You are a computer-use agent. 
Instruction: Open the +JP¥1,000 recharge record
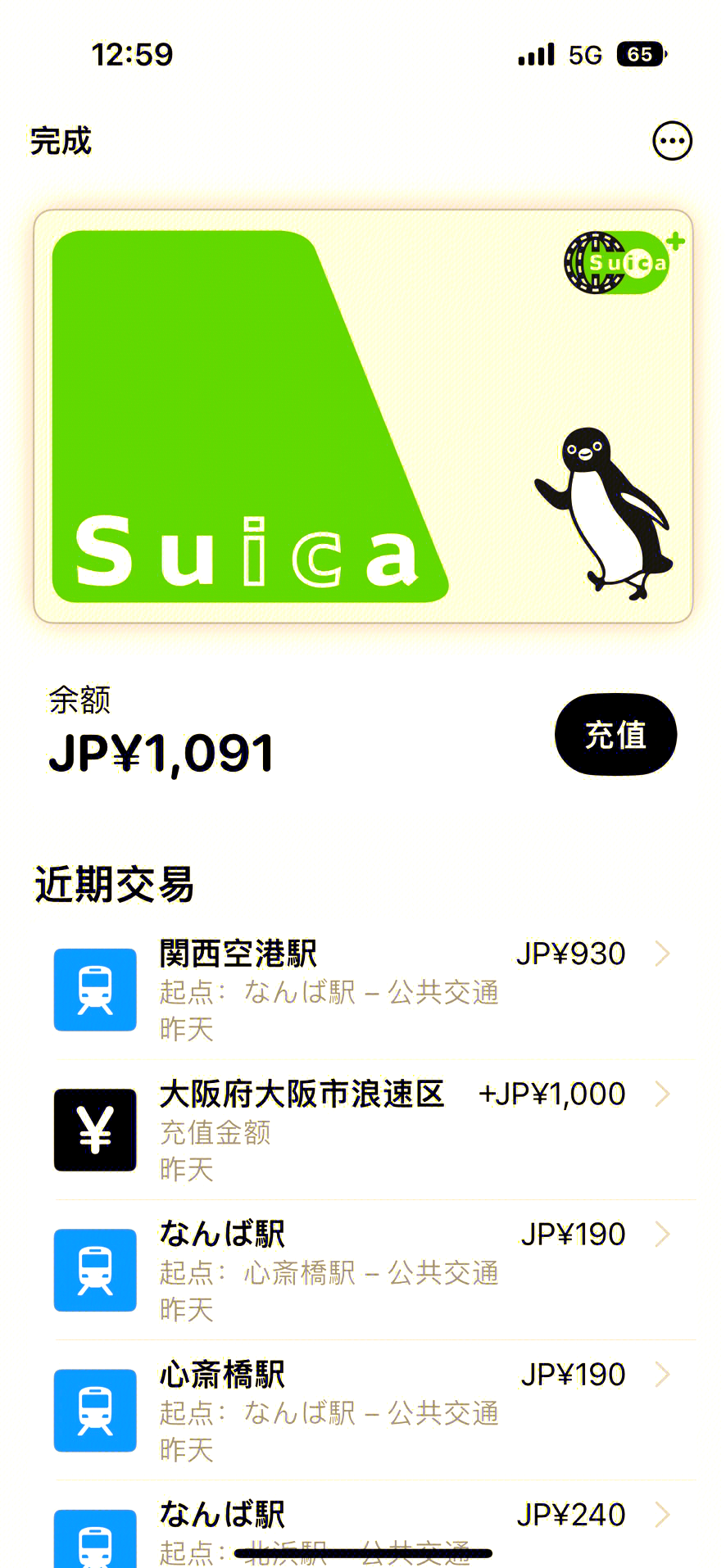(551, 1093)
